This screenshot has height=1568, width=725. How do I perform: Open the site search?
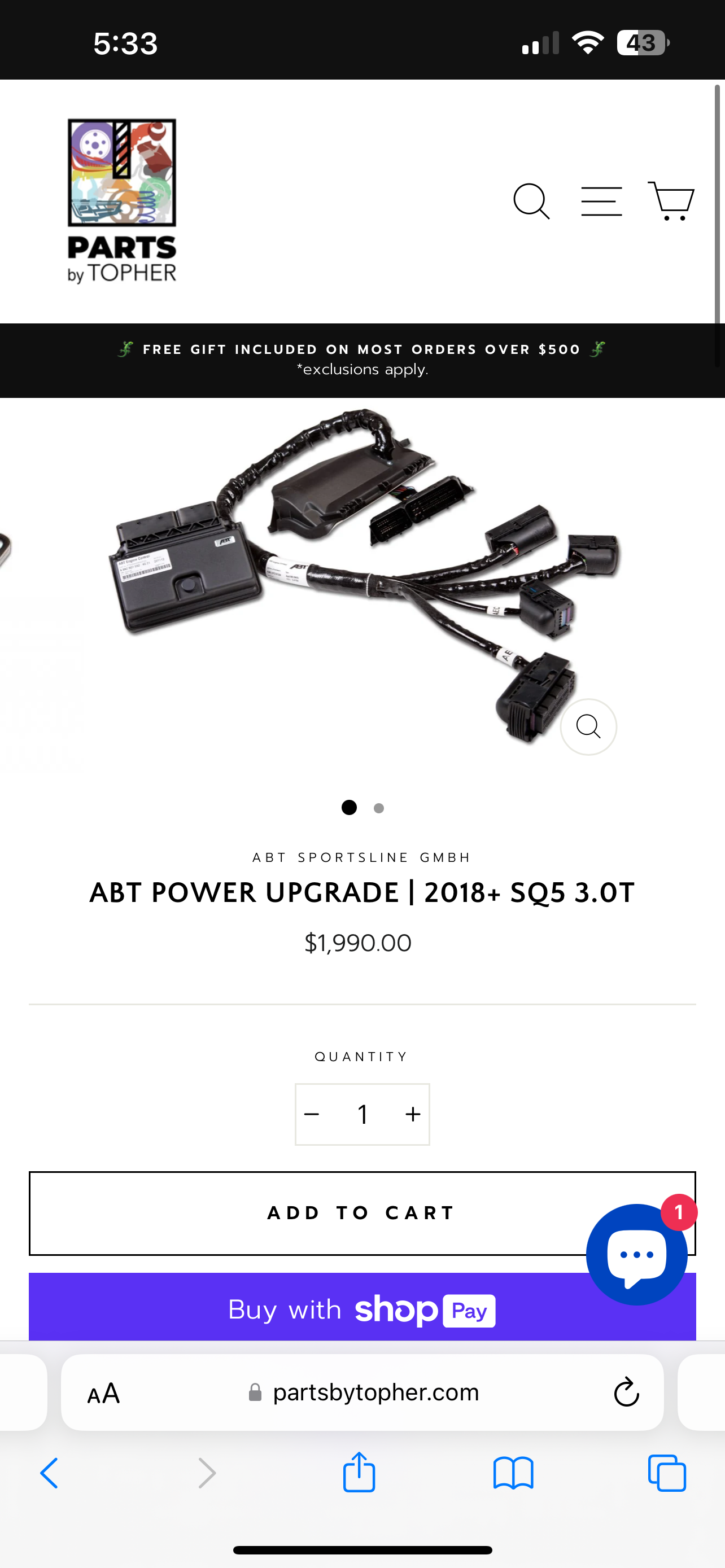pyautogui.click(x=531, y=202)
